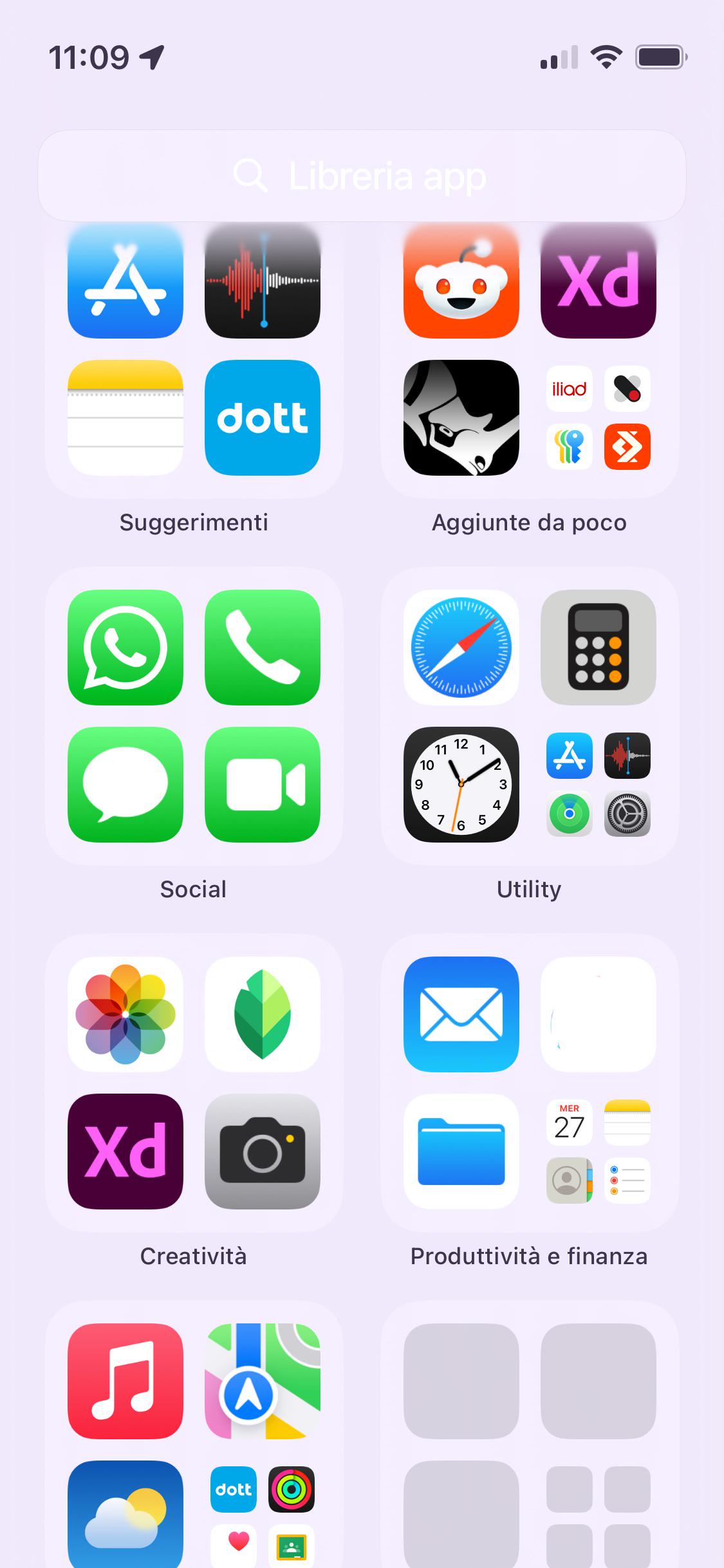Launch the Music app
Image resolution: width=724 pixels, height=1568 pixels.
point(125,1381)
